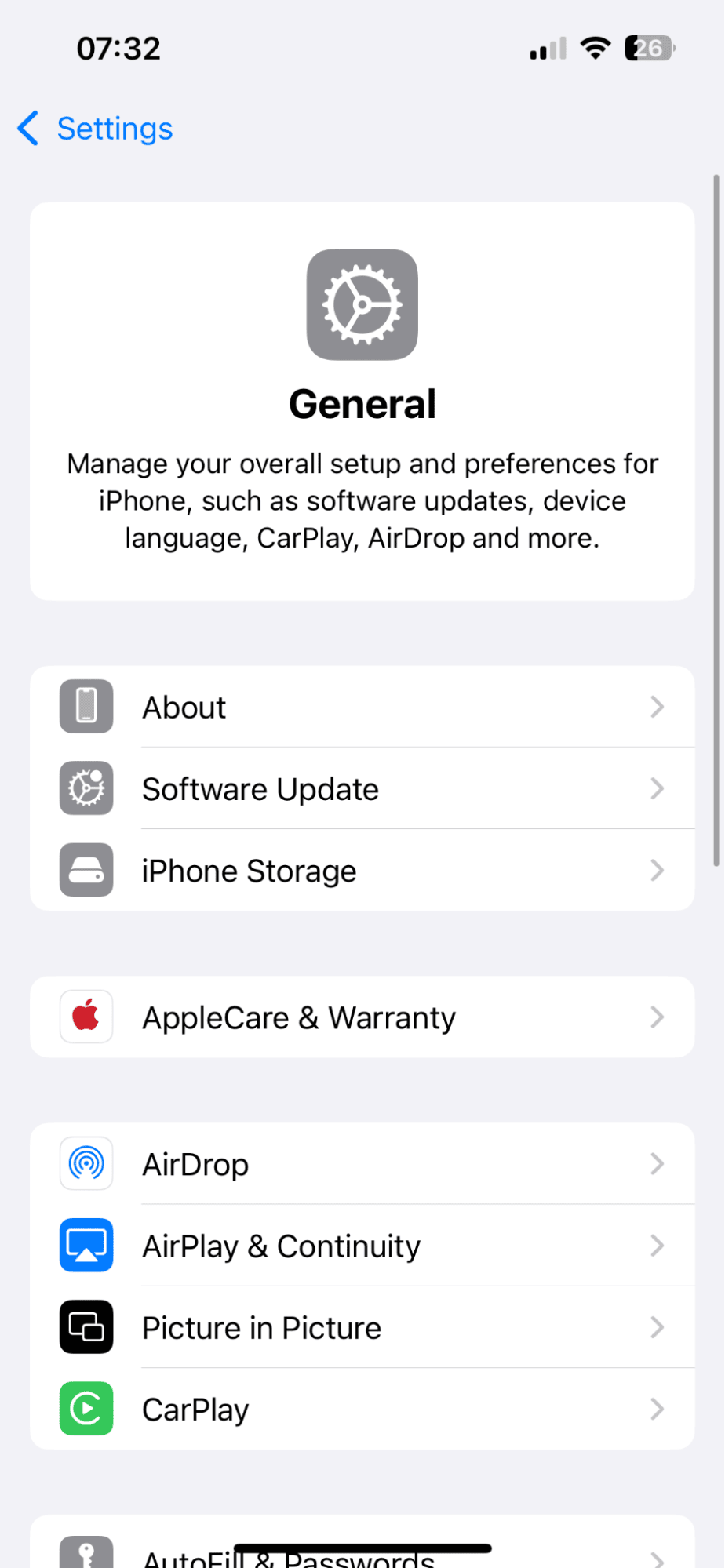Click the iPhone Storage icon

[x=86, y=870]
